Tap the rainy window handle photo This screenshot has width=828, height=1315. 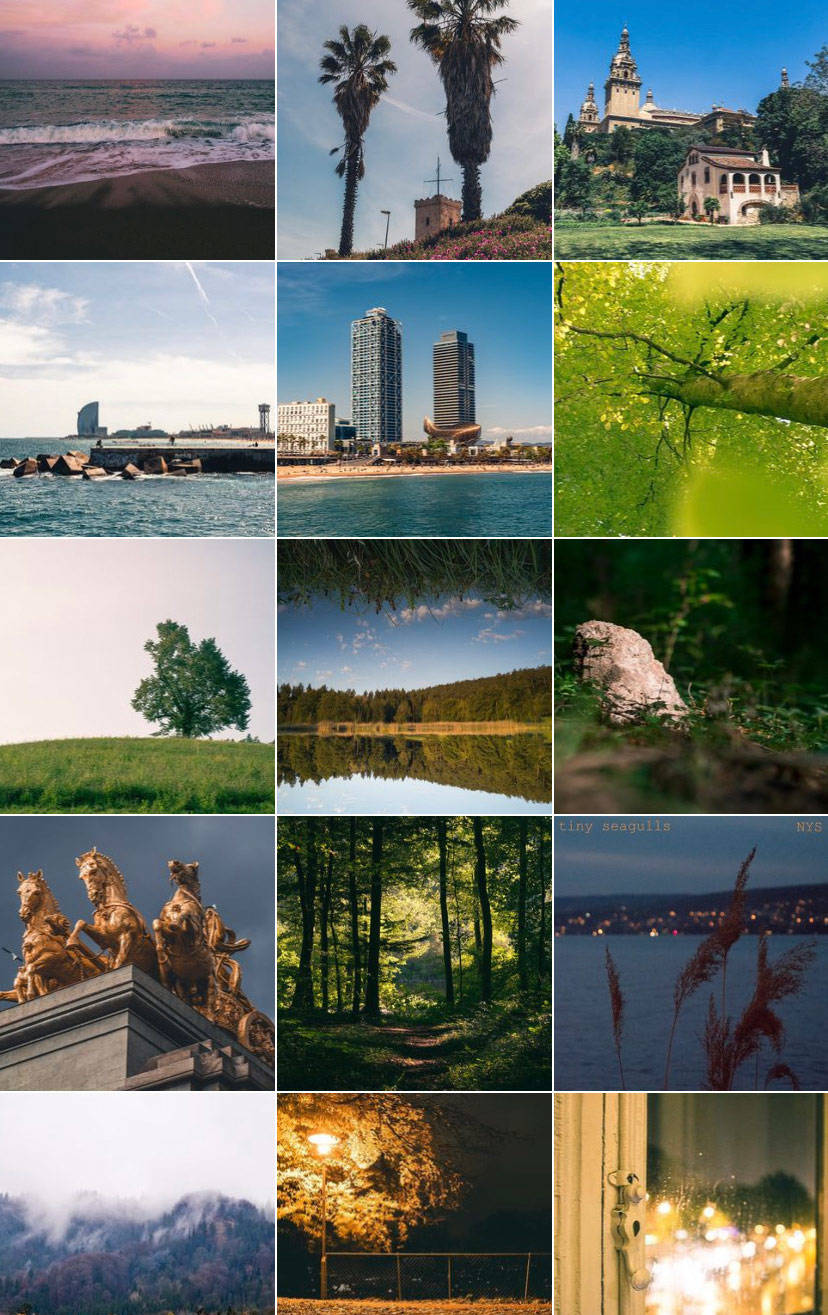tap(691, 1204)
